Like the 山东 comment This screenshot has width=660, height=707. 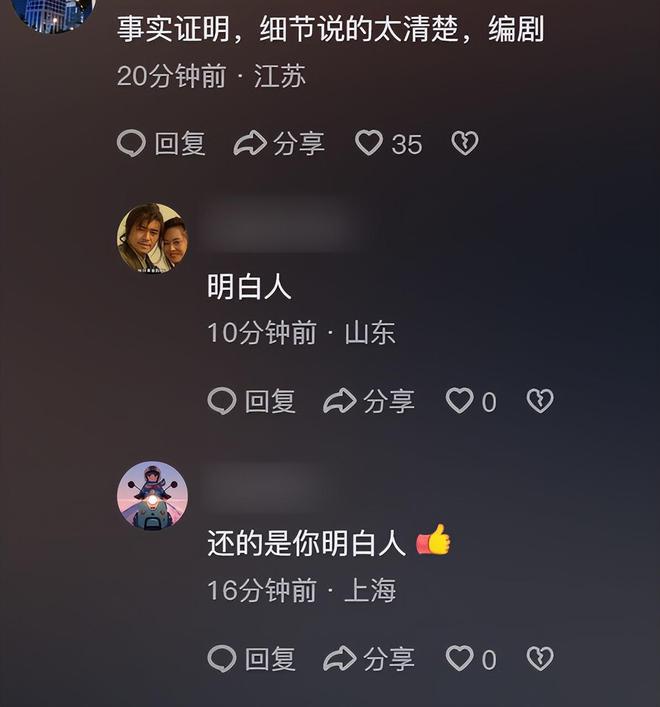click(460, 401)
